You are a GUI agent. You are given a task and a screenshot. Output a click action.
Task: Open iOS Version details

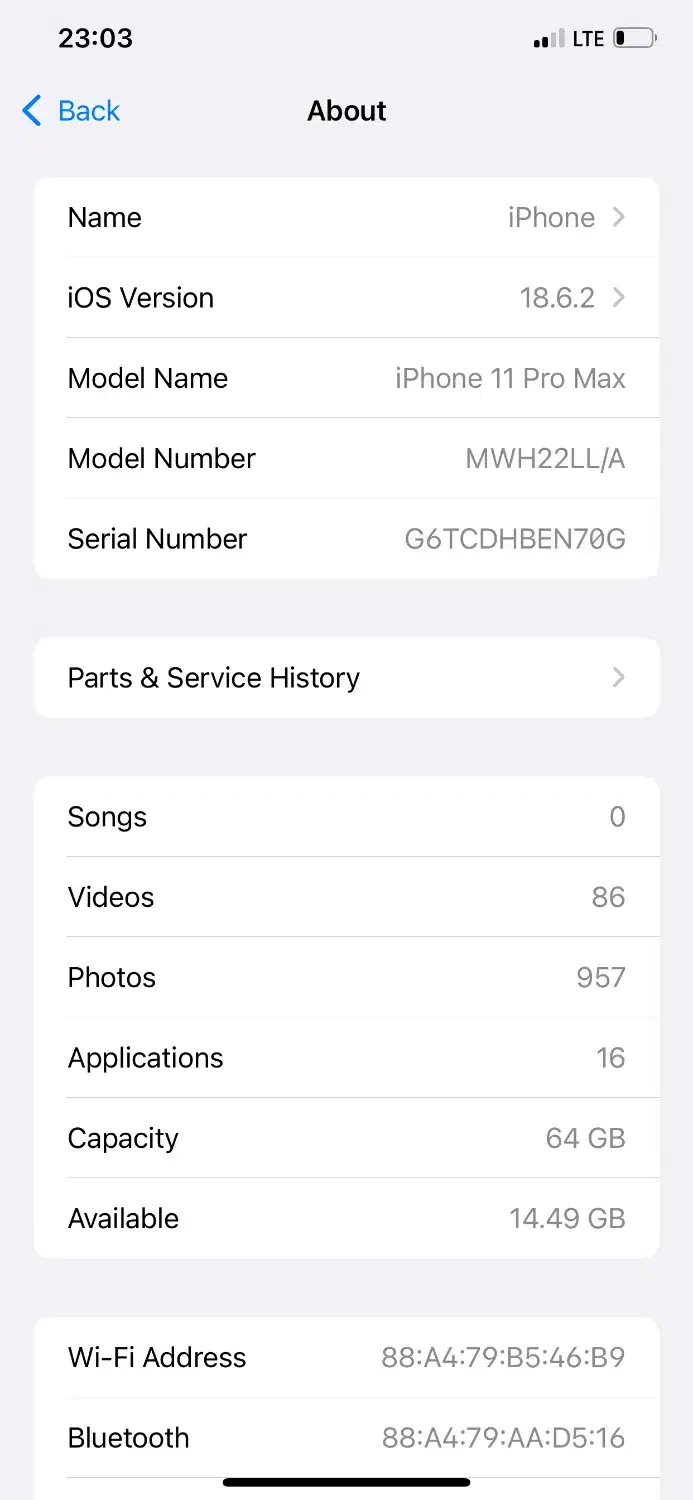pyautogui.click(x=346, y=298)
